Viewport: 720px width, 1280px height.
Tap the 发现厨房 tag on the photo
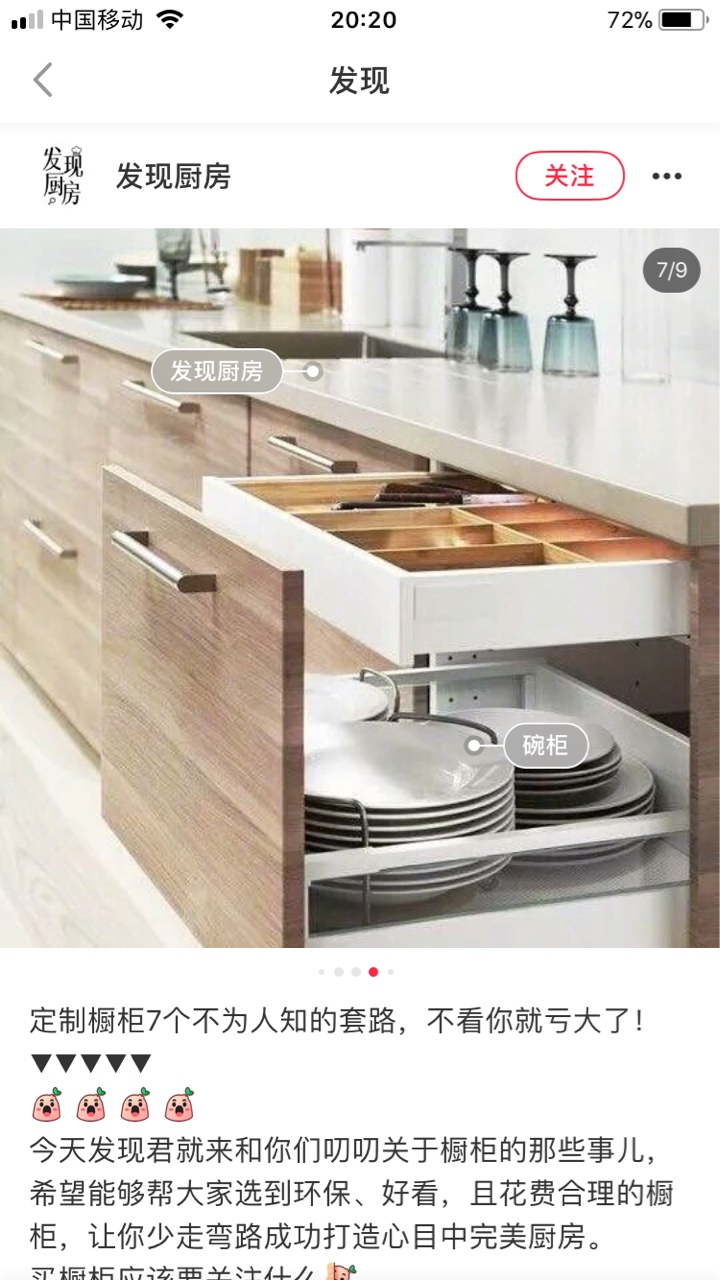(217, 371)
